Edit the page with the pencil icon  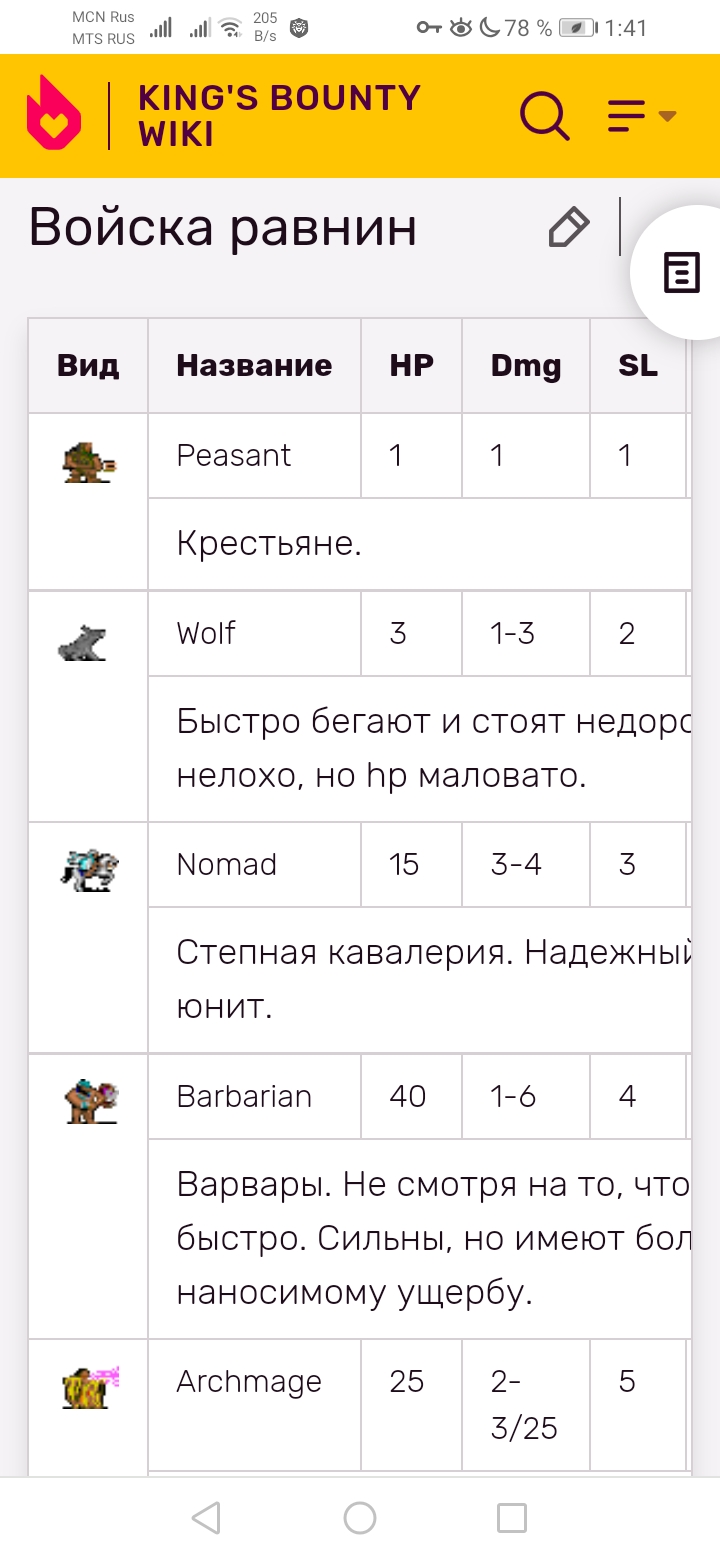tap(569, 227)
